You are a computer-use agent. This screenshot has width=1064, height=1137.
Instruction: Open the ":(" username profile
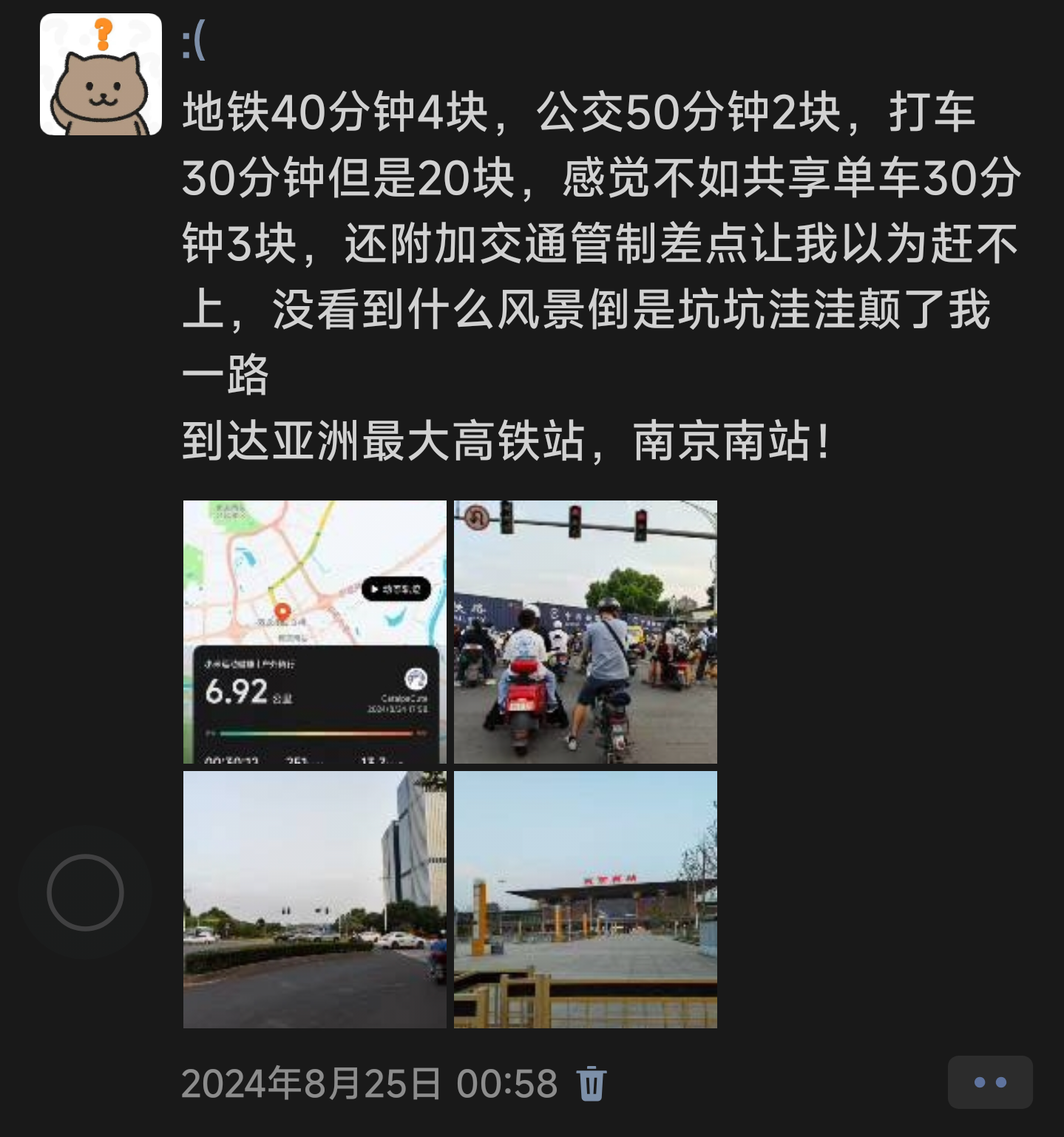coord(194,41)
